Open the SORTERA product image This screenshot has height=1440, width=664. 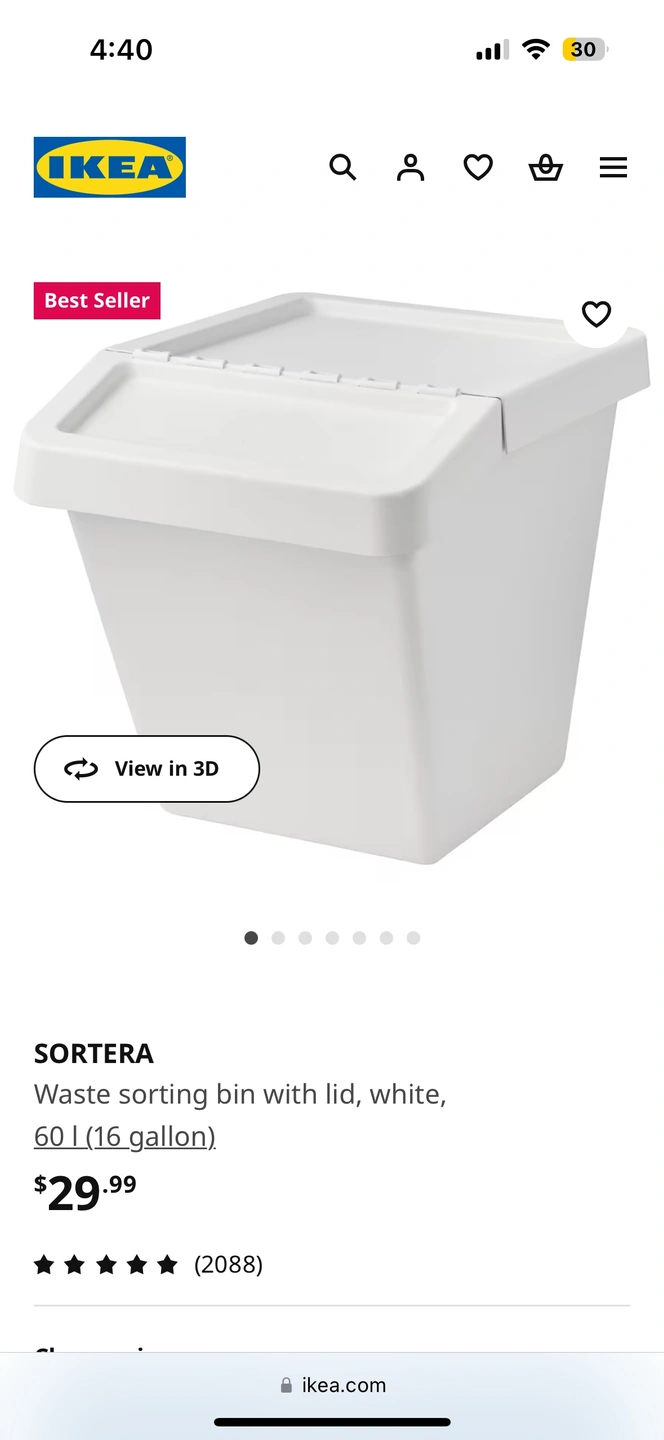pyautogui.click(x=333, y=578)
